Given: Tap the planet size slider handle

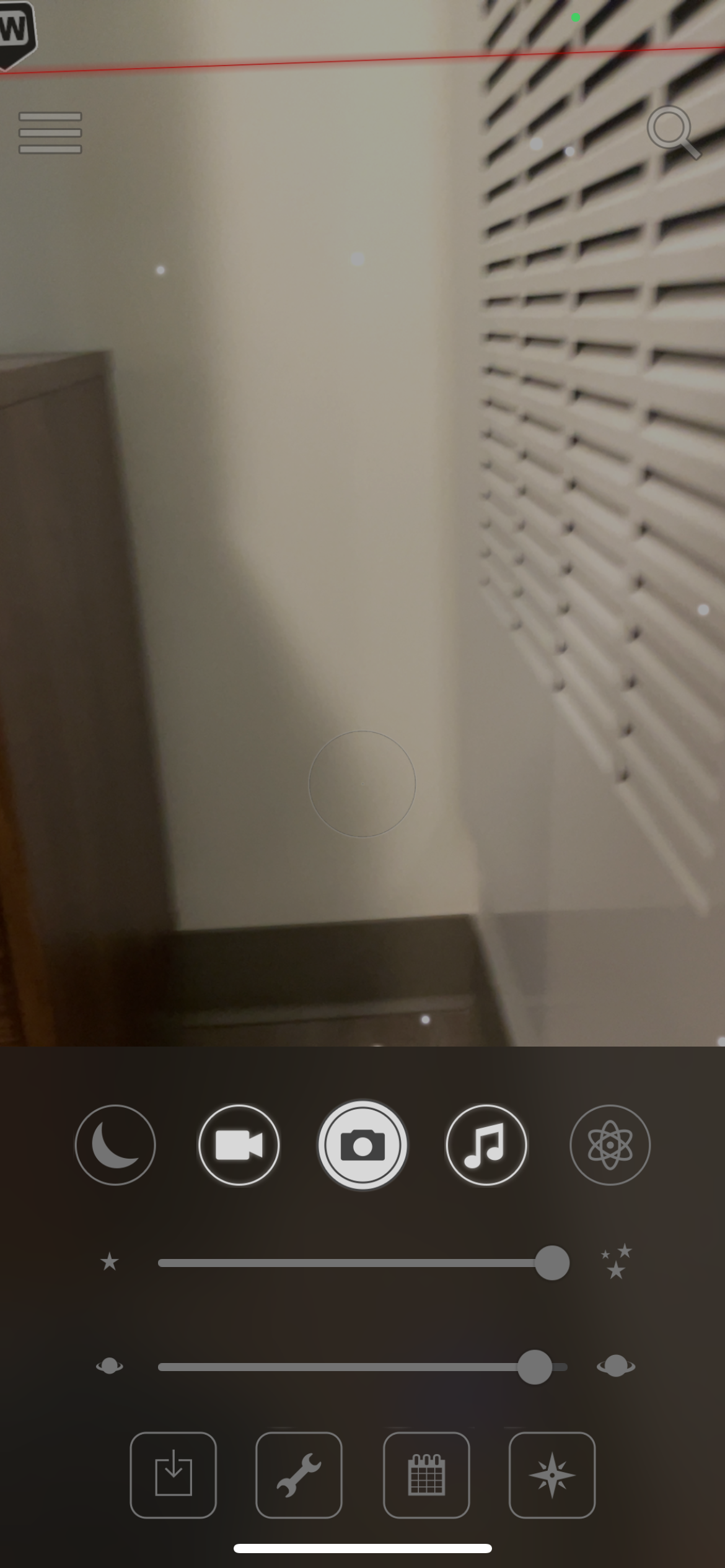Looking at the screenshot, I should (537, 1367).
